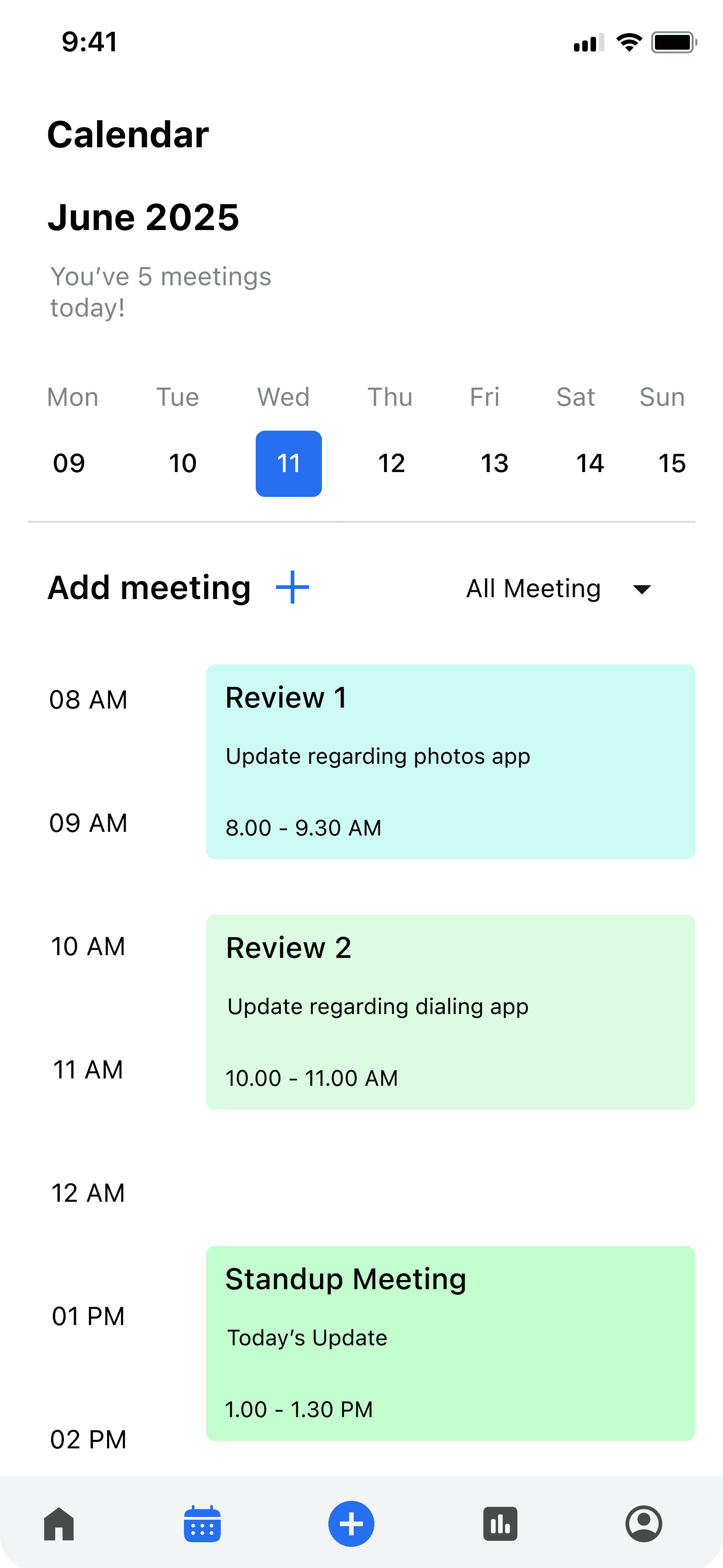Open the profile tab
723x1568 pixels.
[643, 1524]
